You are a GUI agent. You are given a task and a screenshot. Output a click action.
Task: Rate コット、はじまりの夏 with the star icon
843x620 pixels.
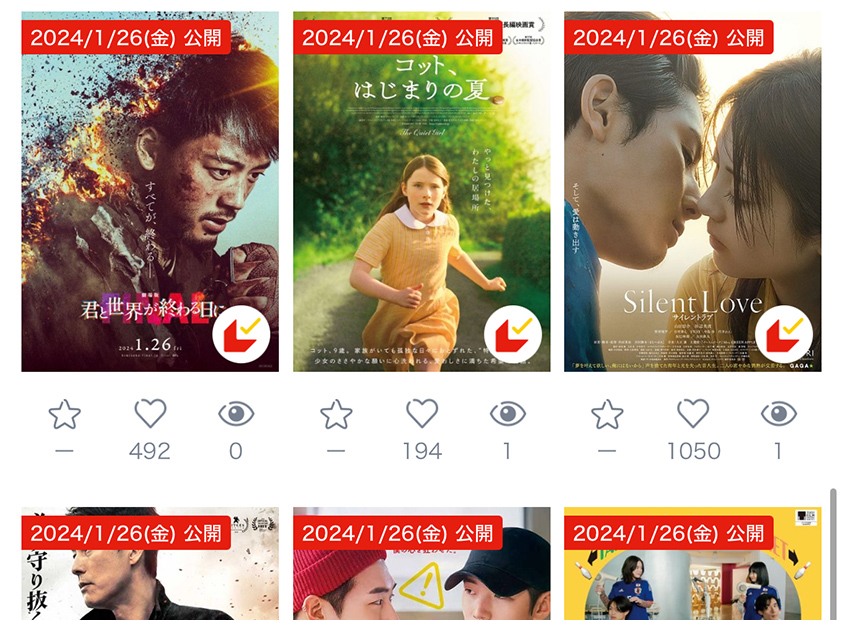point(336,414)
